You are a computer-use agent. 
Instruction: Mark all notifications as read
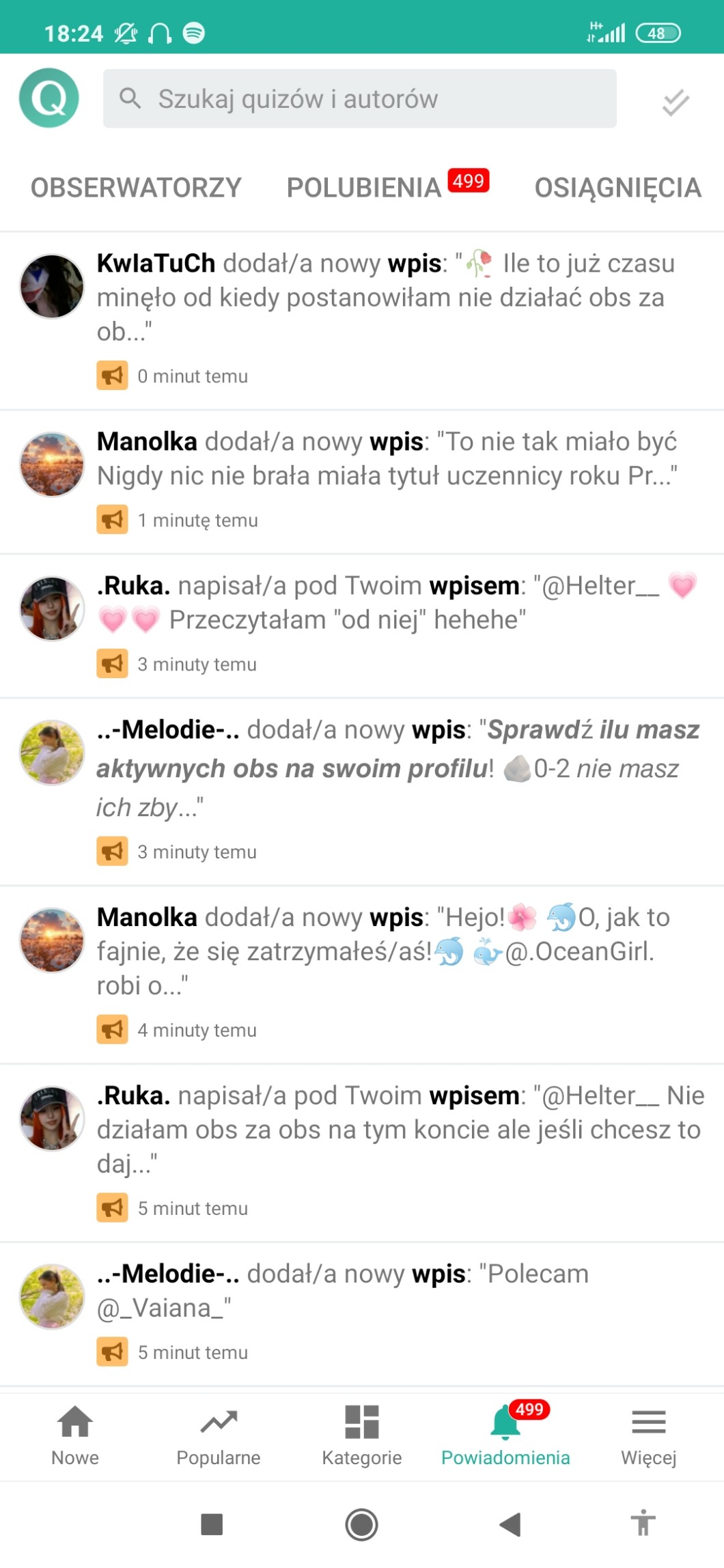(675, 102)
